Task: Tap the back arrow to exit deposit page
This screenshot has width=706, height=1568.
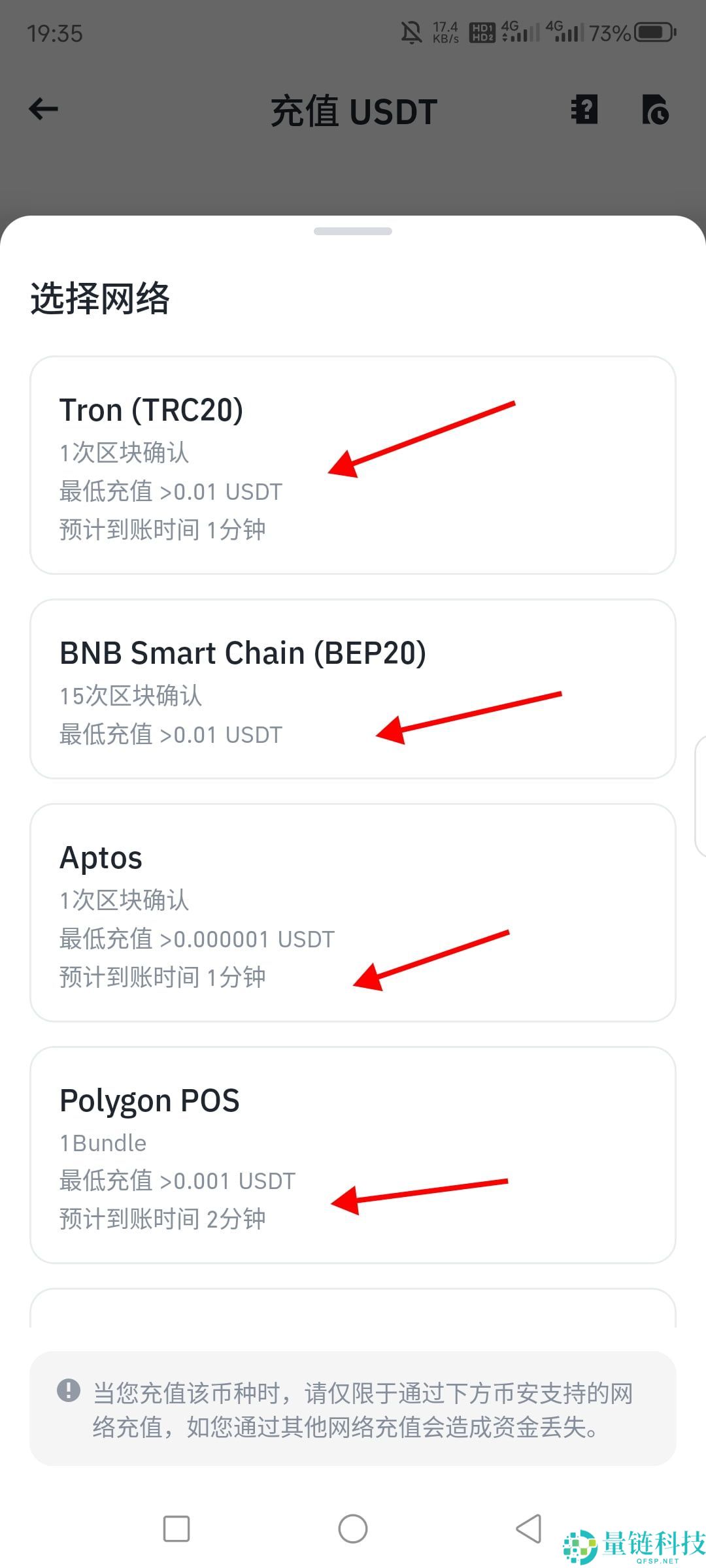Action: (x=42, y=109)
